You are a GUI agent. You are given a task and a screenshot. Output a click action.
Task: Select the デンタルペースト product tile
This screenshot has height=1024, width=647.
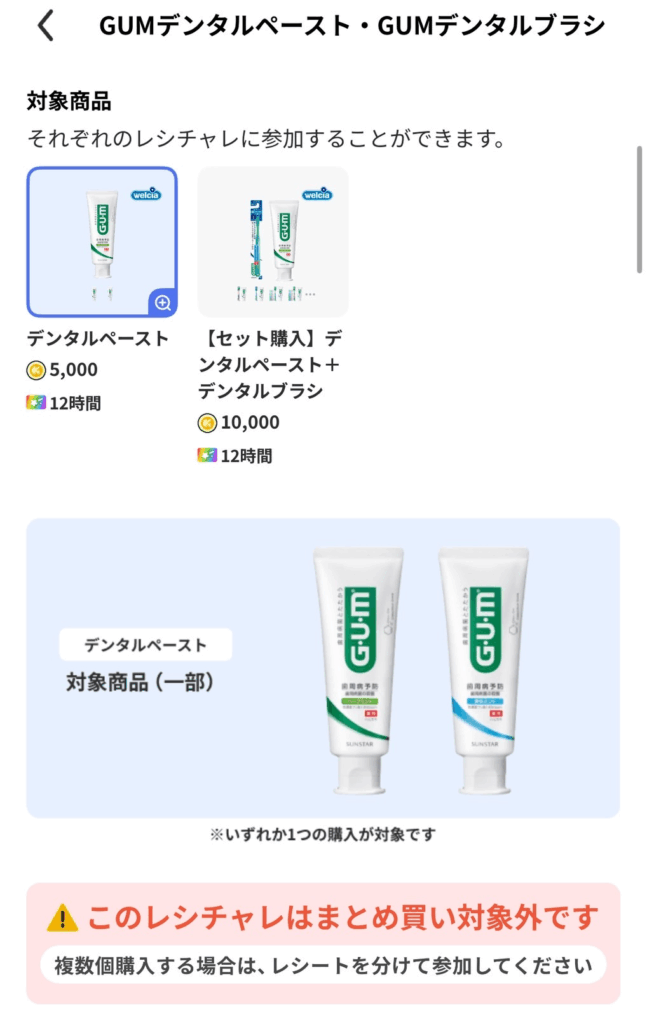pyautogui.click(x=101, y=240)
